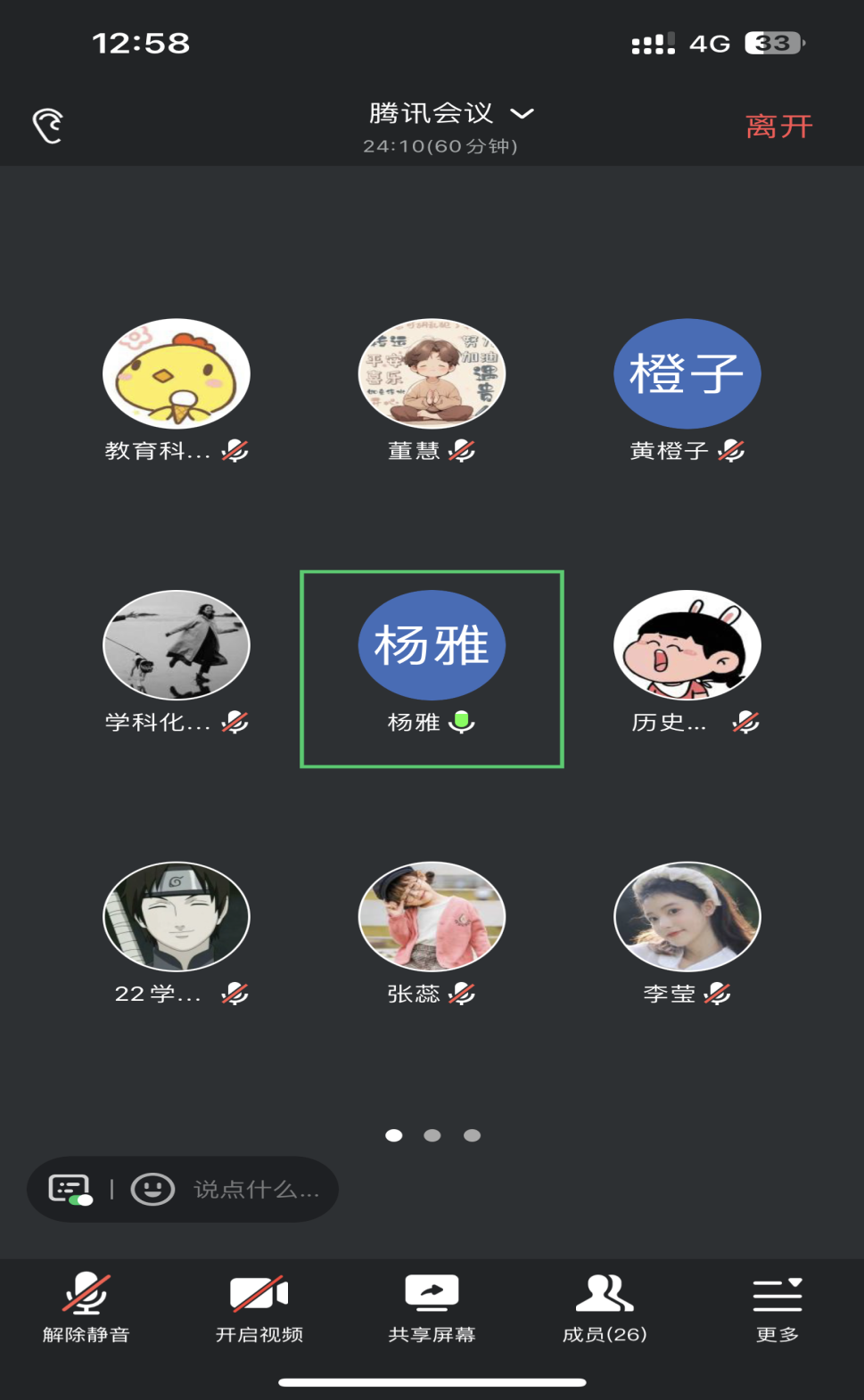Select the 历史... participant tile
864x1400 pixels.
tap(687, 646)
